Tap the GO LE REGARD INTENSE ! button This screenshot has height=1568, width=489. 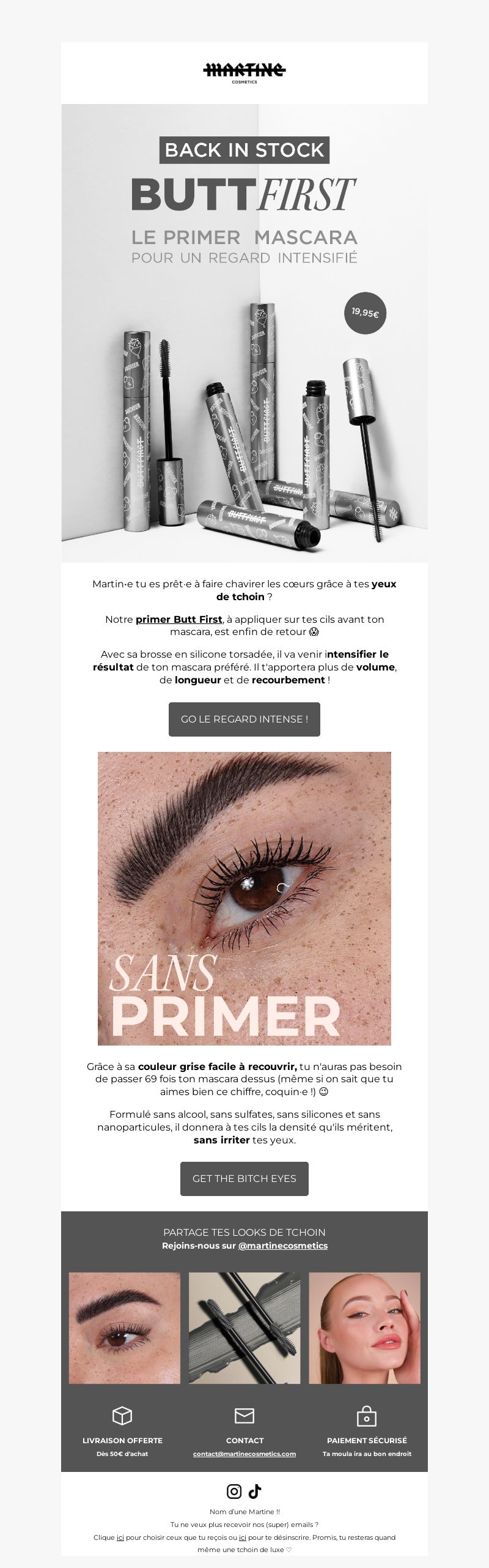click(244, 719)
